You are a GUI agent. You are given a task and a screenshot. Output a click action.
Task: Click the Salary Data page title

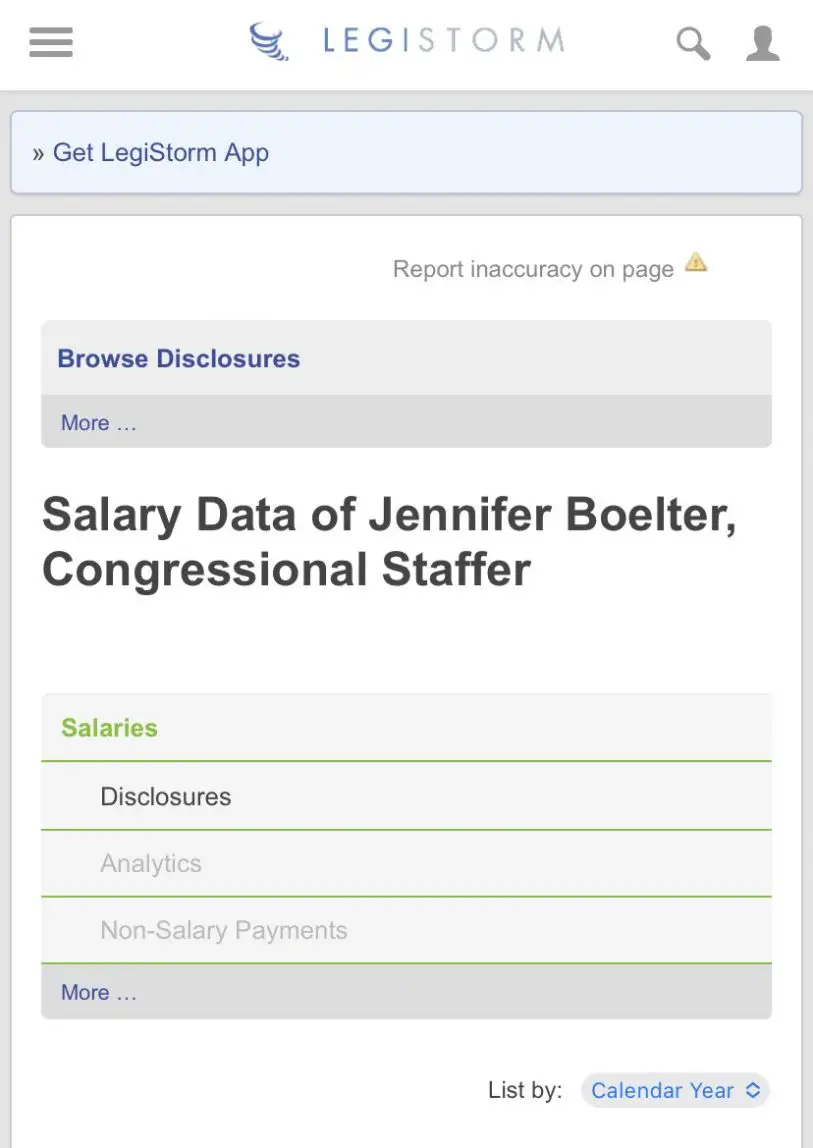point(388,541)
